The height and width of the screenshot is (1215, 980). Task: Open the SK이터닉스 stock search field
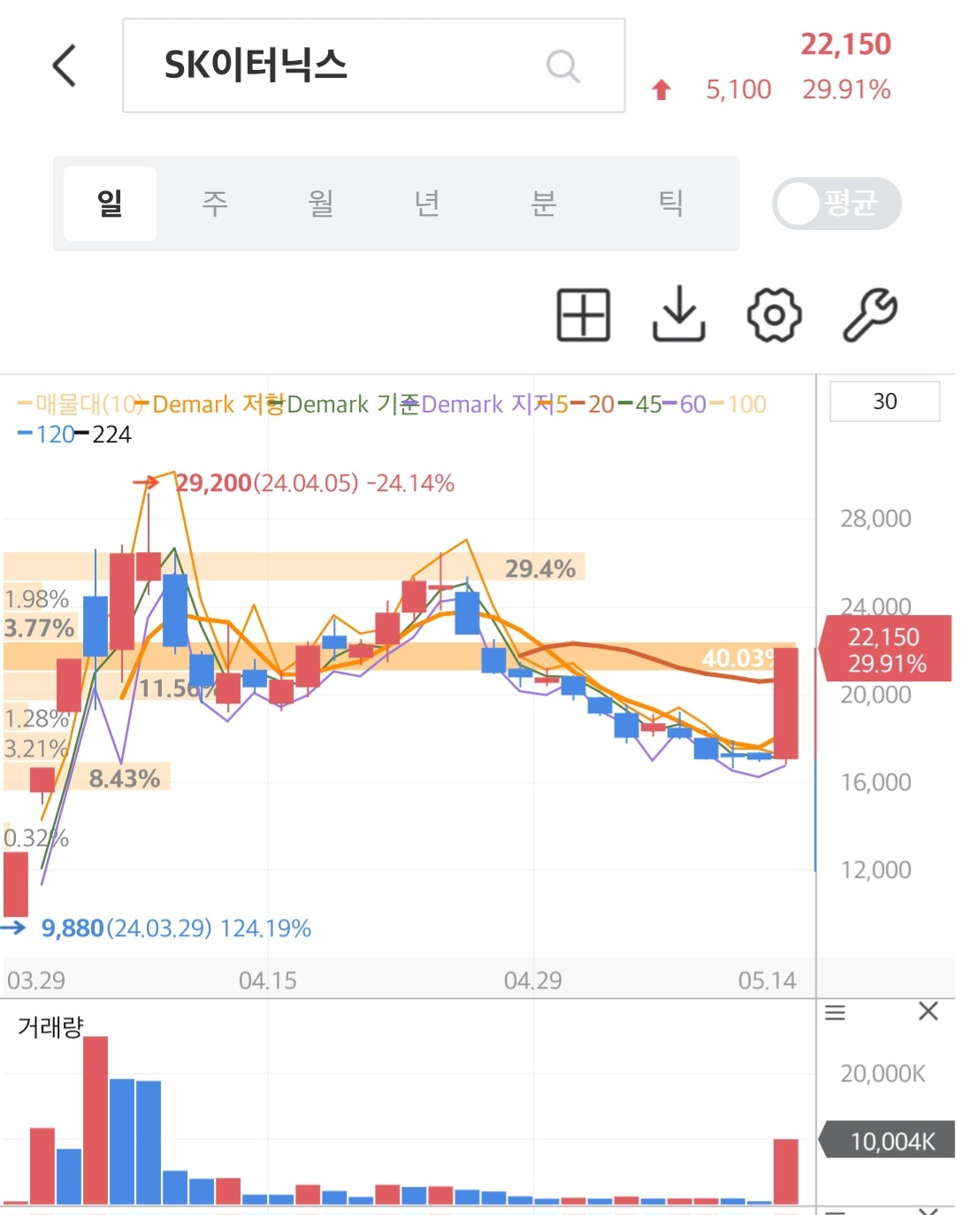(373, 65)
